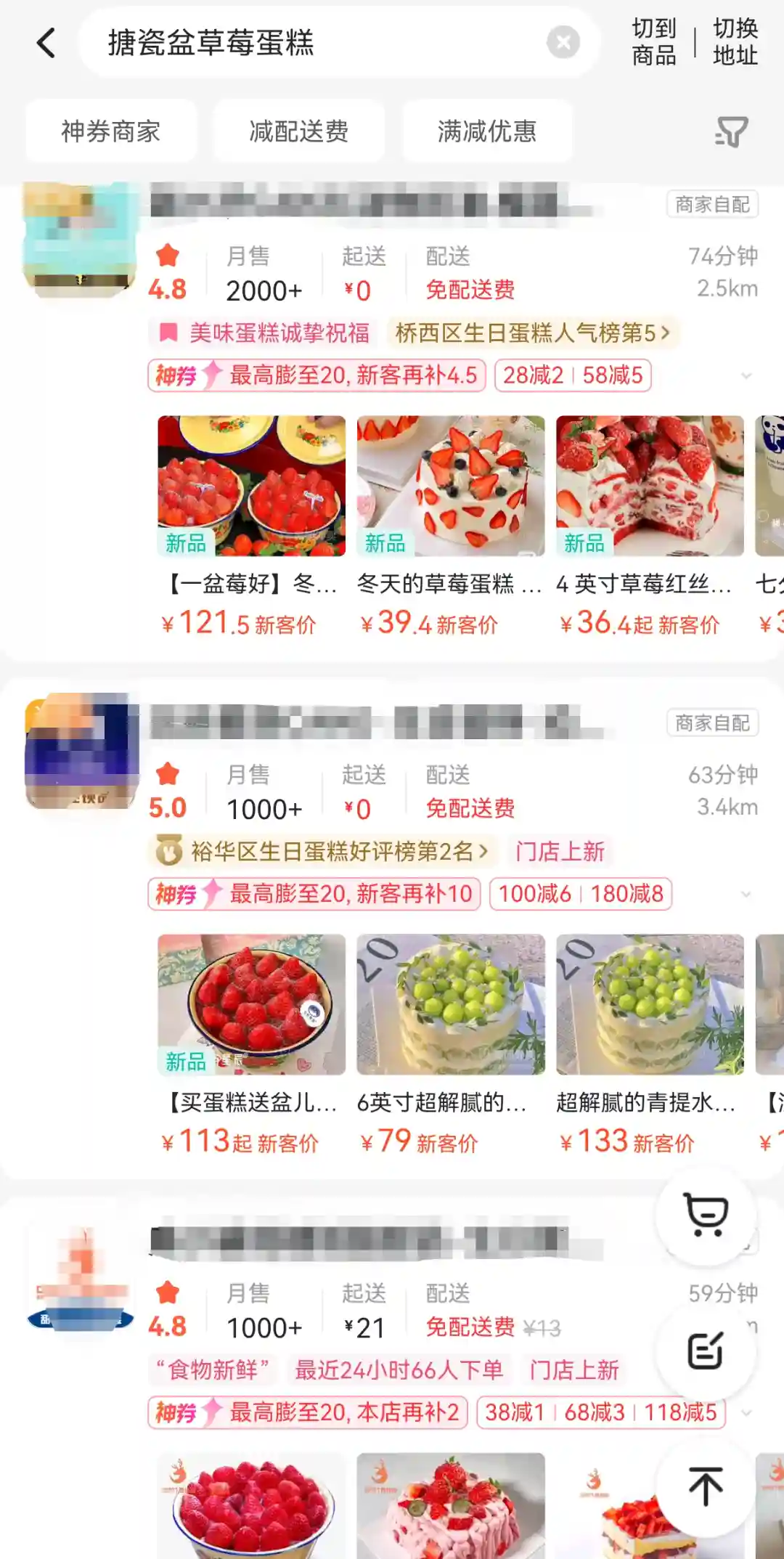Open the filter funnel options
This screenshot has width=784, height=1559.
click(731, 132)
